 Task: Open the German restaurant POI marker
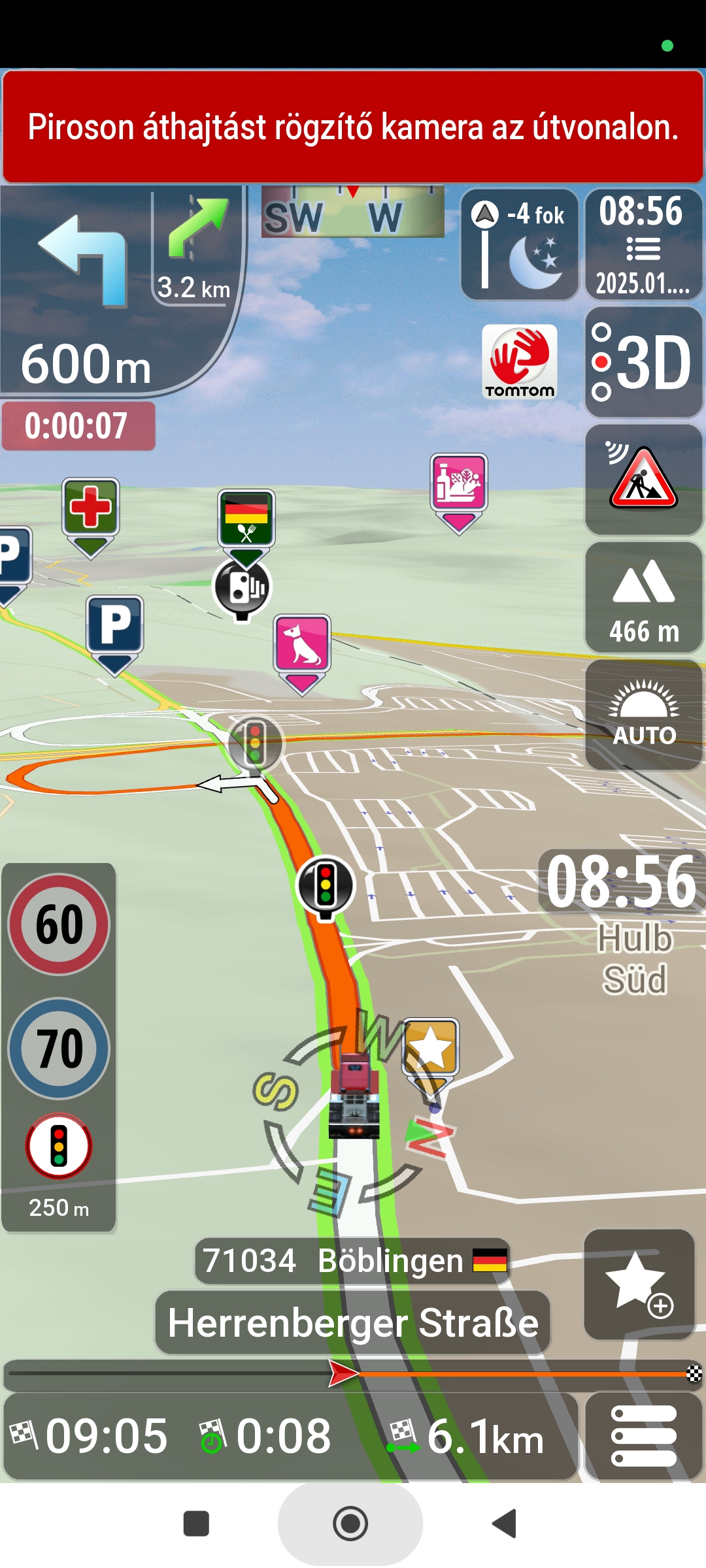click(246, 519)
